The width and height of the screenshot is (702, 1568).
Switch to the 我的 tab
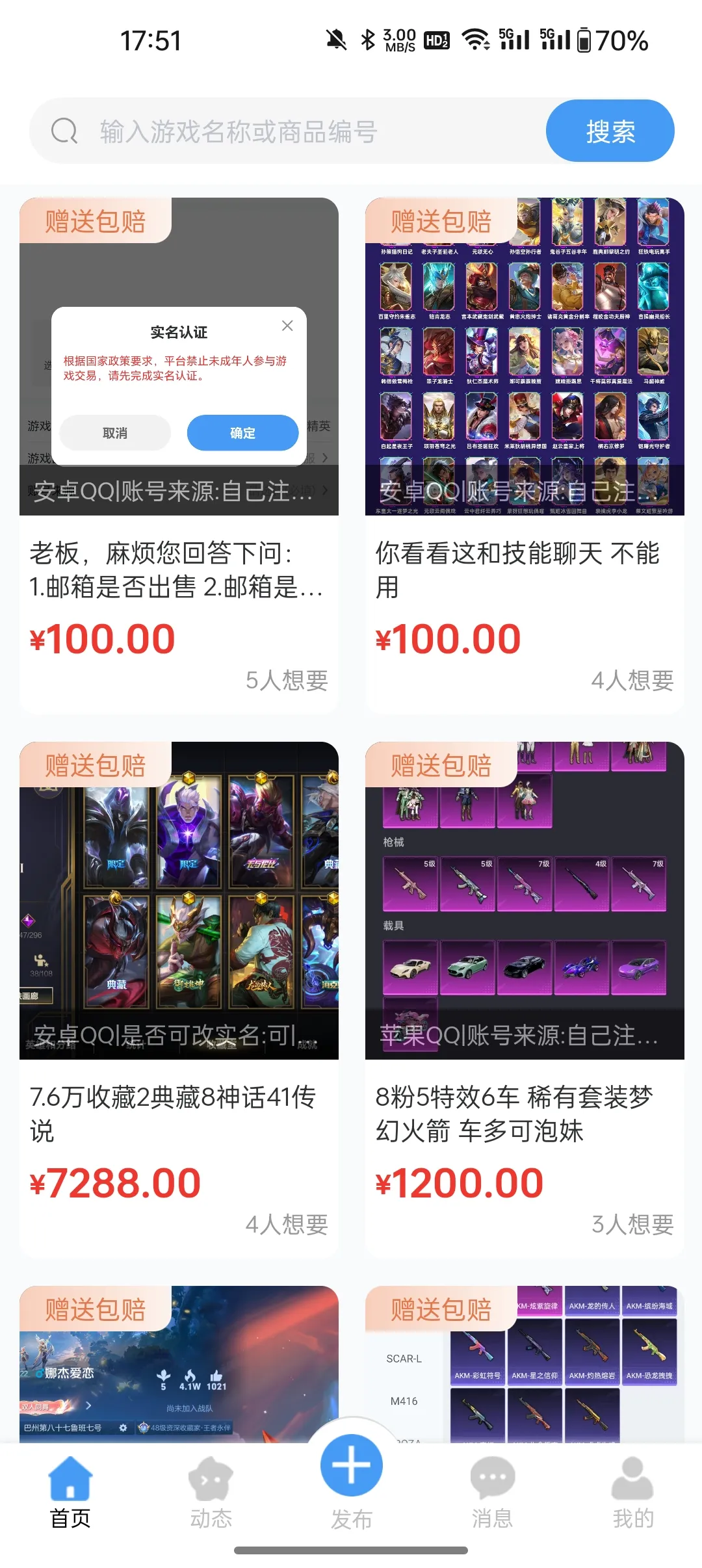tap(632, 1493)
